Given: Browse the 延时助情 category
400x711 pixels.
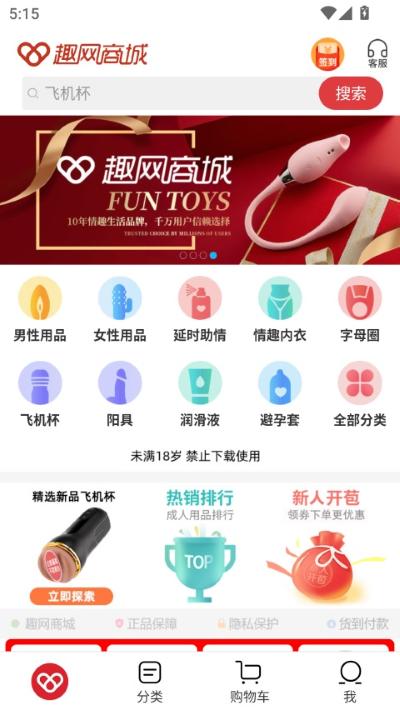Looking at the screenshot, I should 200,310.
